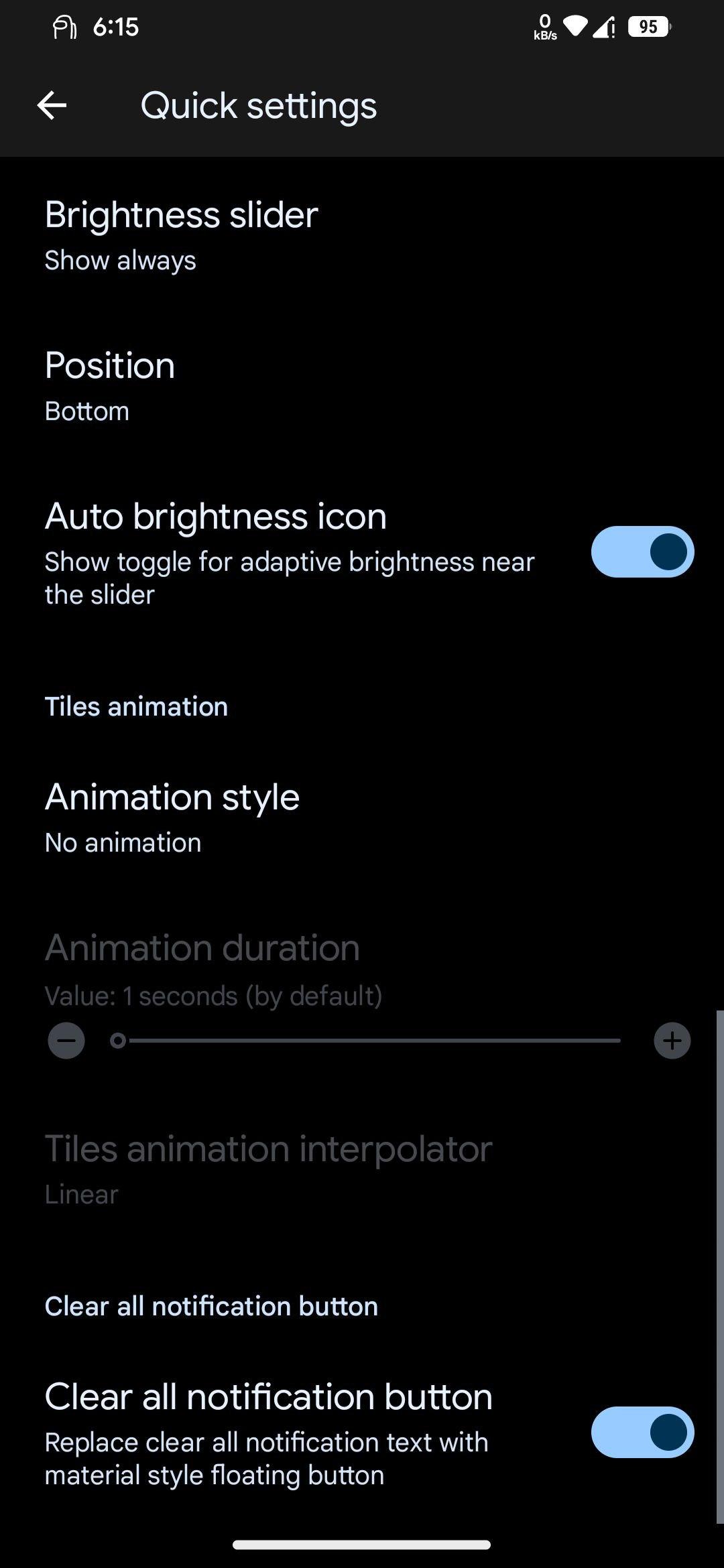Screen dimensions: 724x1568
Task: Disable Auto brightness icon toggle
Action: pos(642,552)
